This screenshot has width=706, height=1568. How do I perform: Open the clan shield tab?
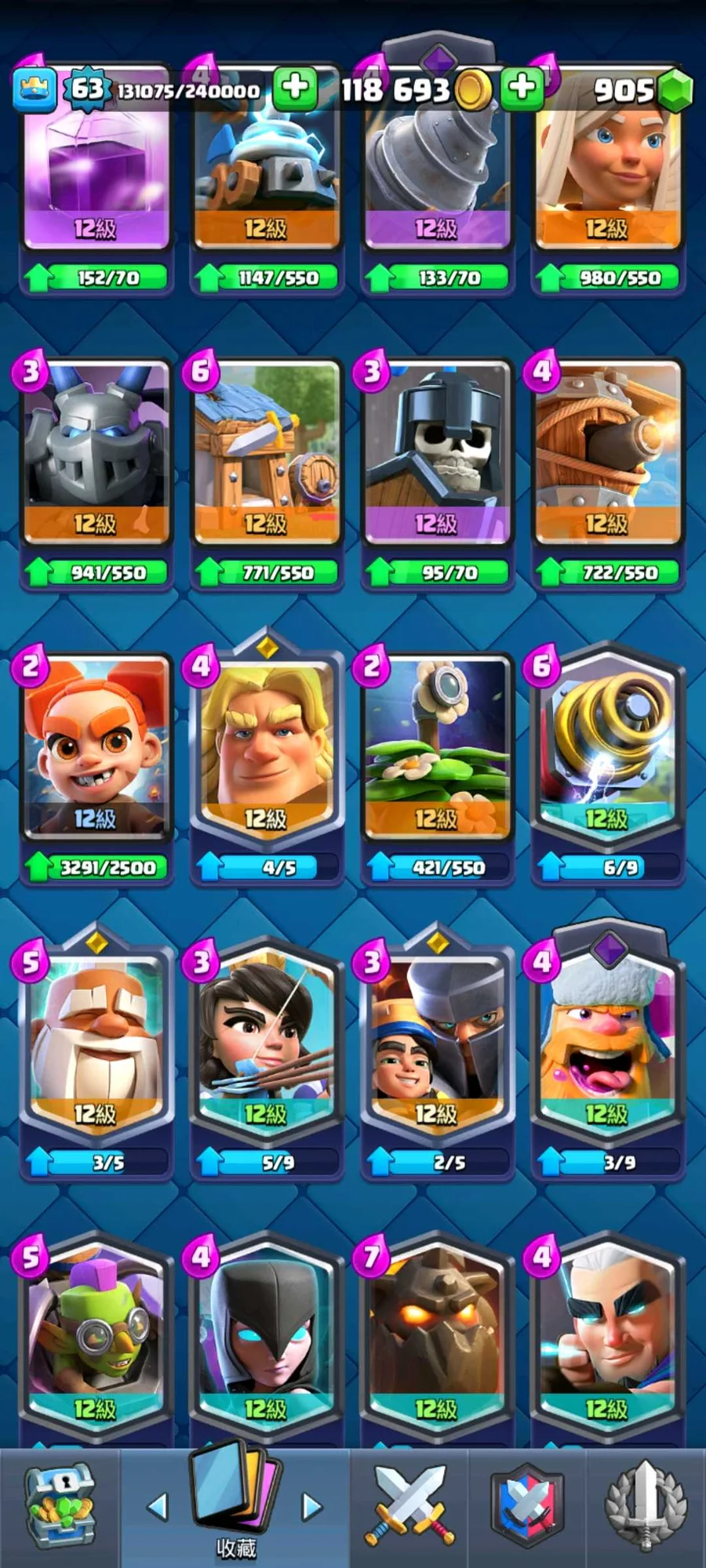click(526, 1507)
